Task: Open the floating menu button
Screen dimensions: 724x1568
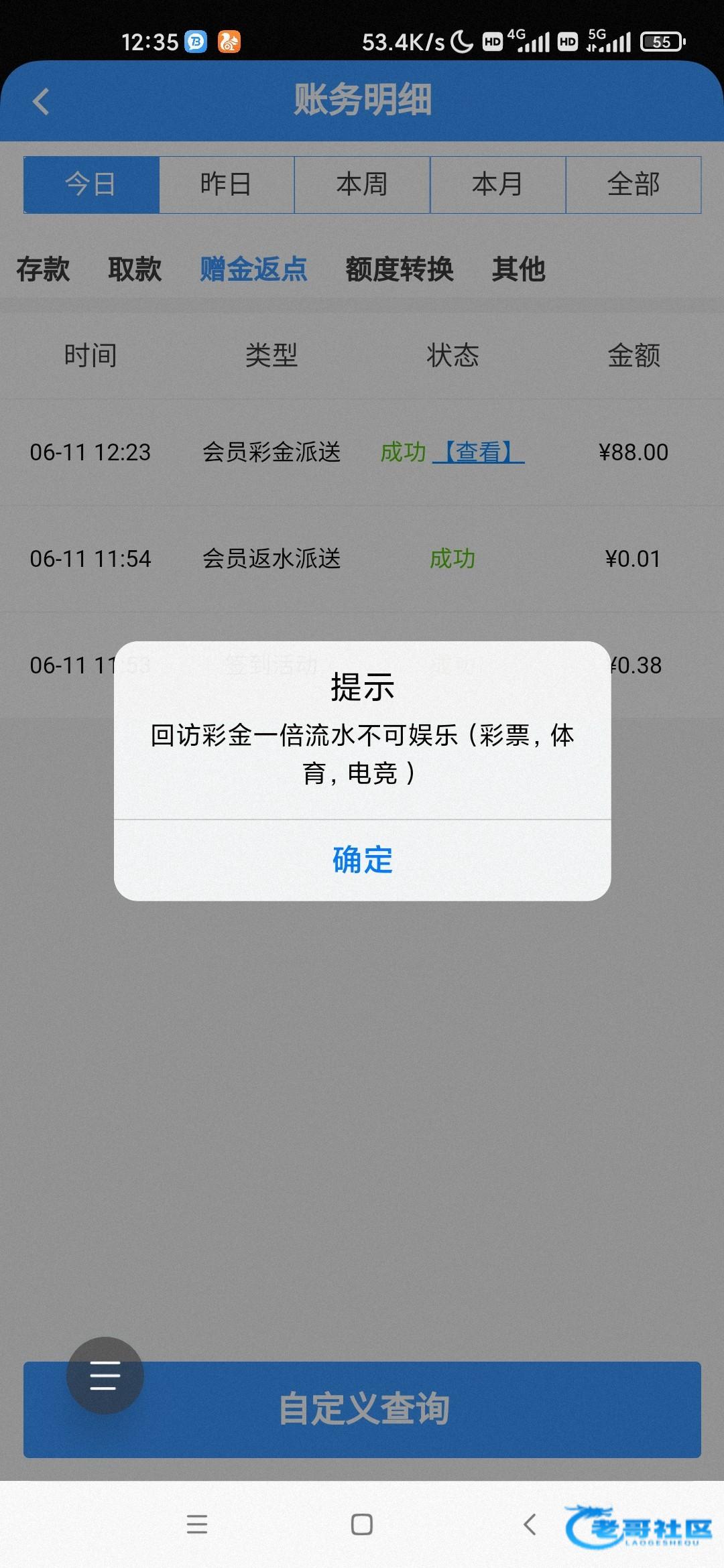Action: click(105, 1375)
